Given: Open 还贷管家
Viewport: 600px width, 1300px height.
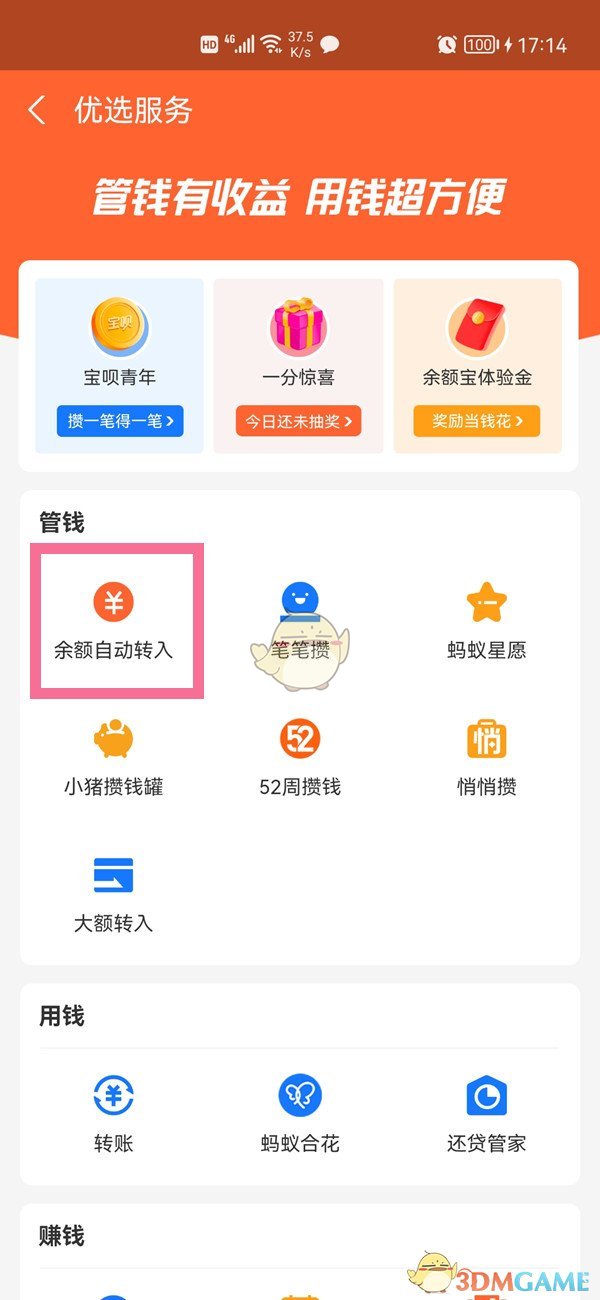Looking at the screenshot, I should (x=487, y=1114).
